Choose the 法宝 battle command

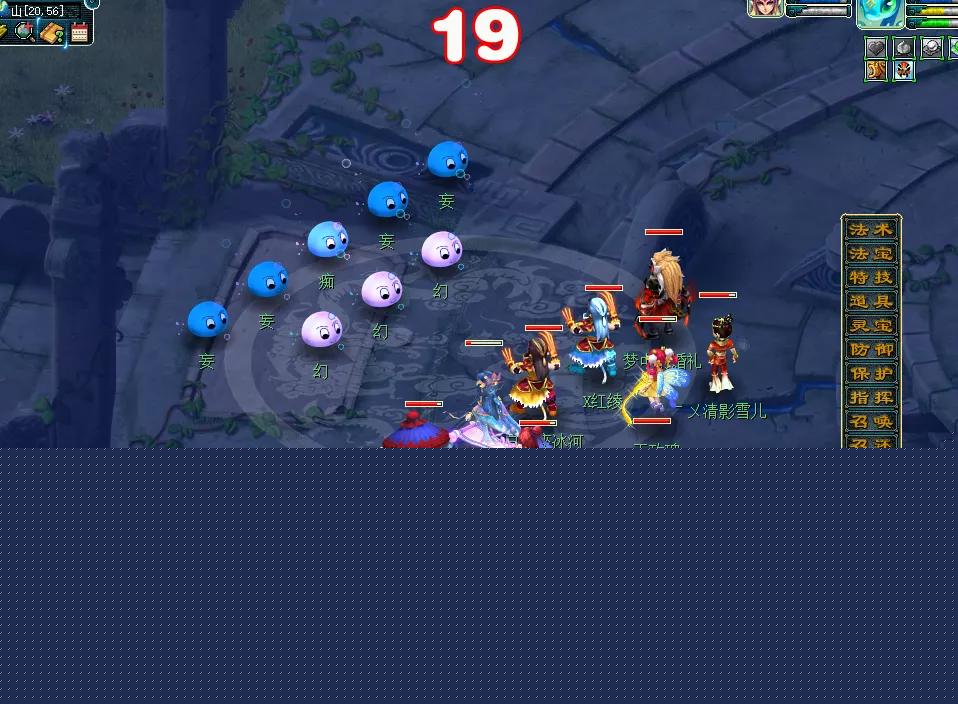point(871,253)
